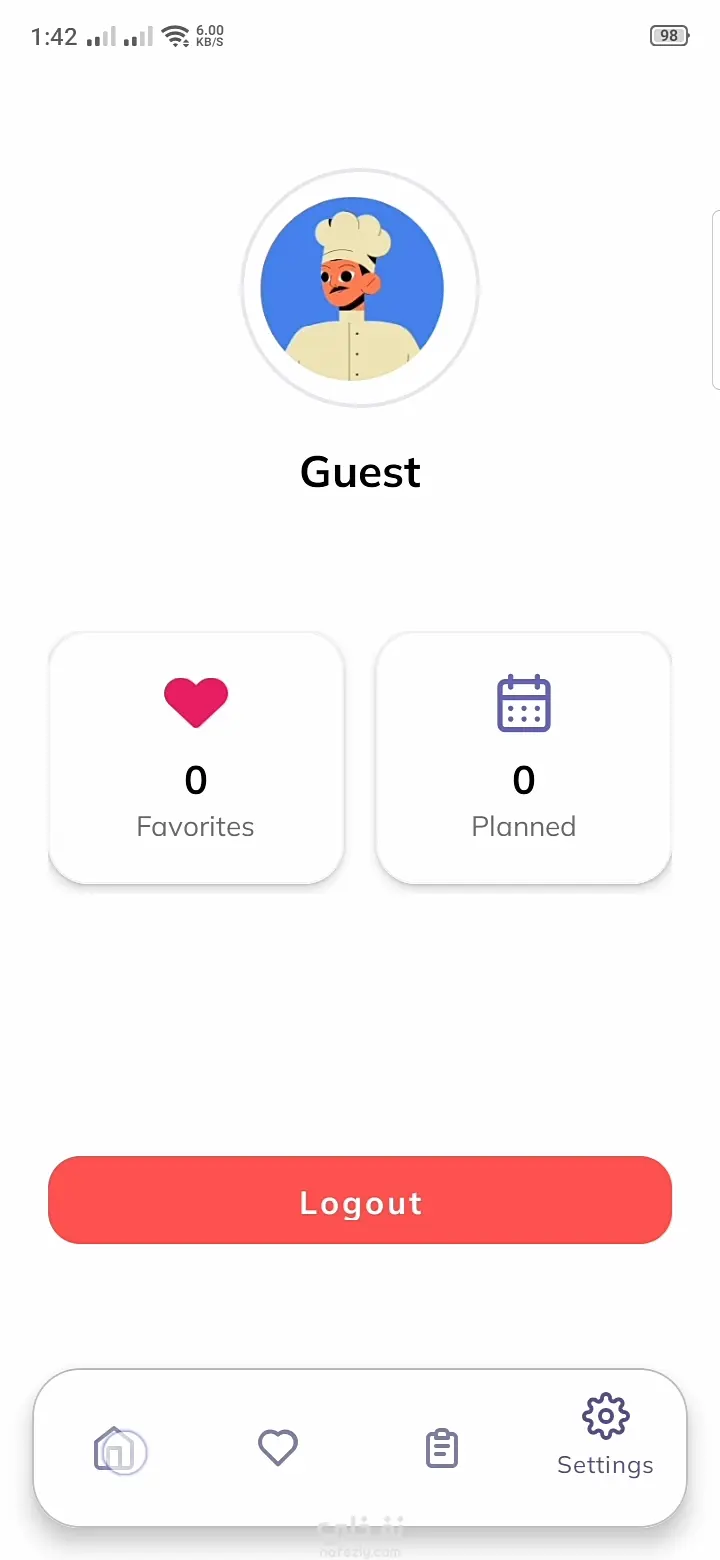Log out with the Logout button

(x=360, y=1201)
